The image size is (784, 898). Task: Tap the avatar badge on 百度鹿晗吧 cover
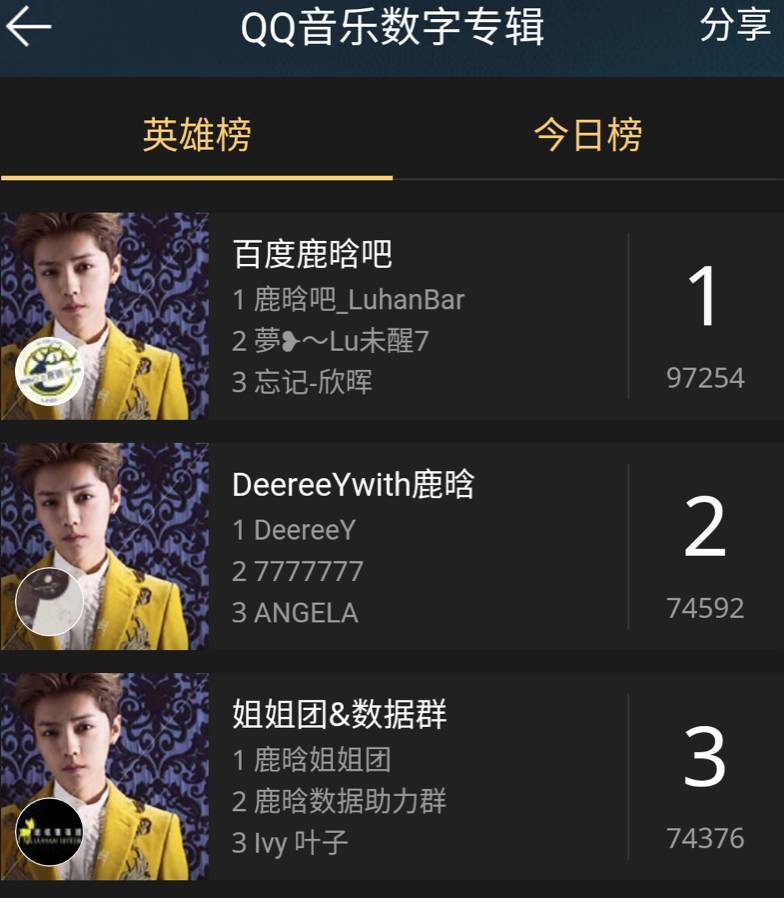pyautogui.click(x=50, y=374)
